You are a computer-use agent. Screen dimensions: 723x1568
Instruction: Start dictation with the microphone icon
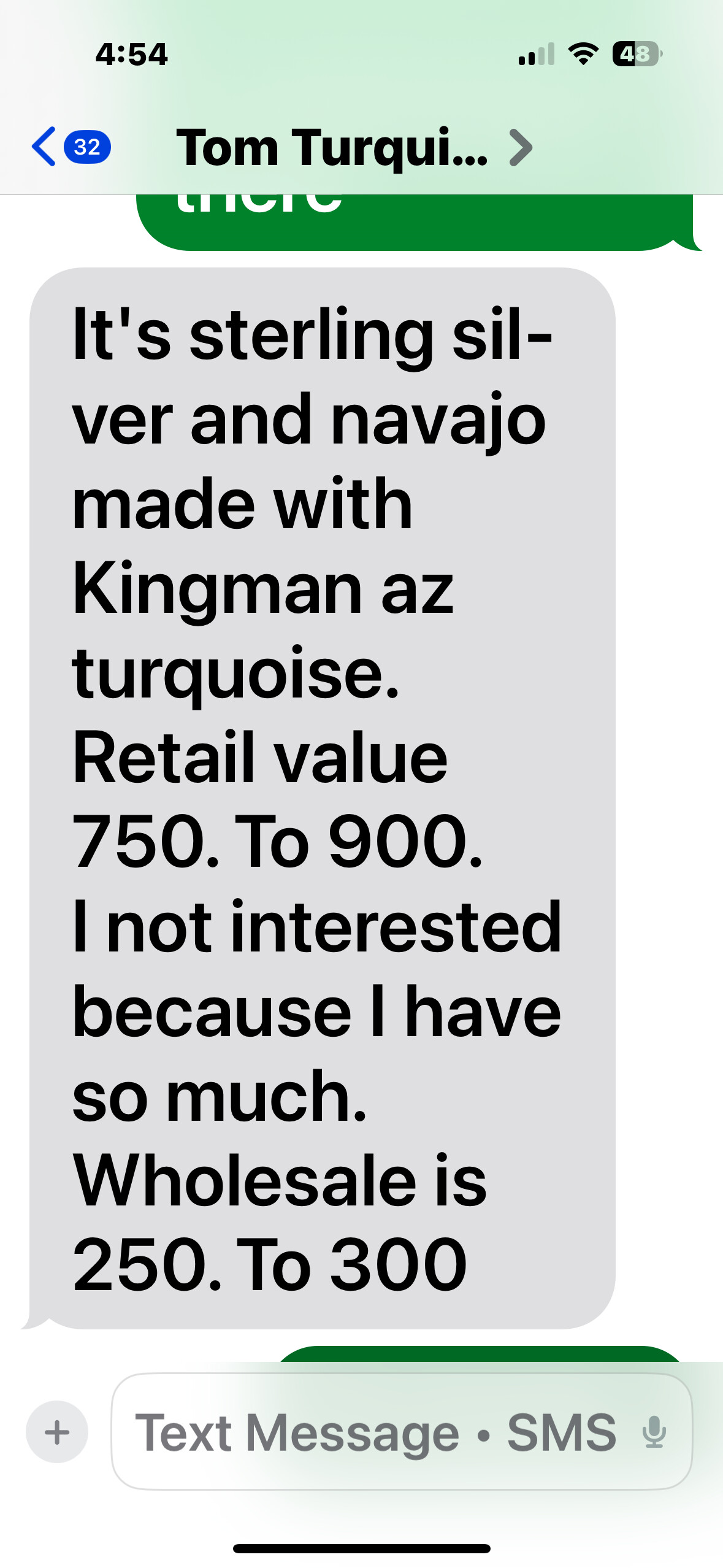(x=654, y=1432)
